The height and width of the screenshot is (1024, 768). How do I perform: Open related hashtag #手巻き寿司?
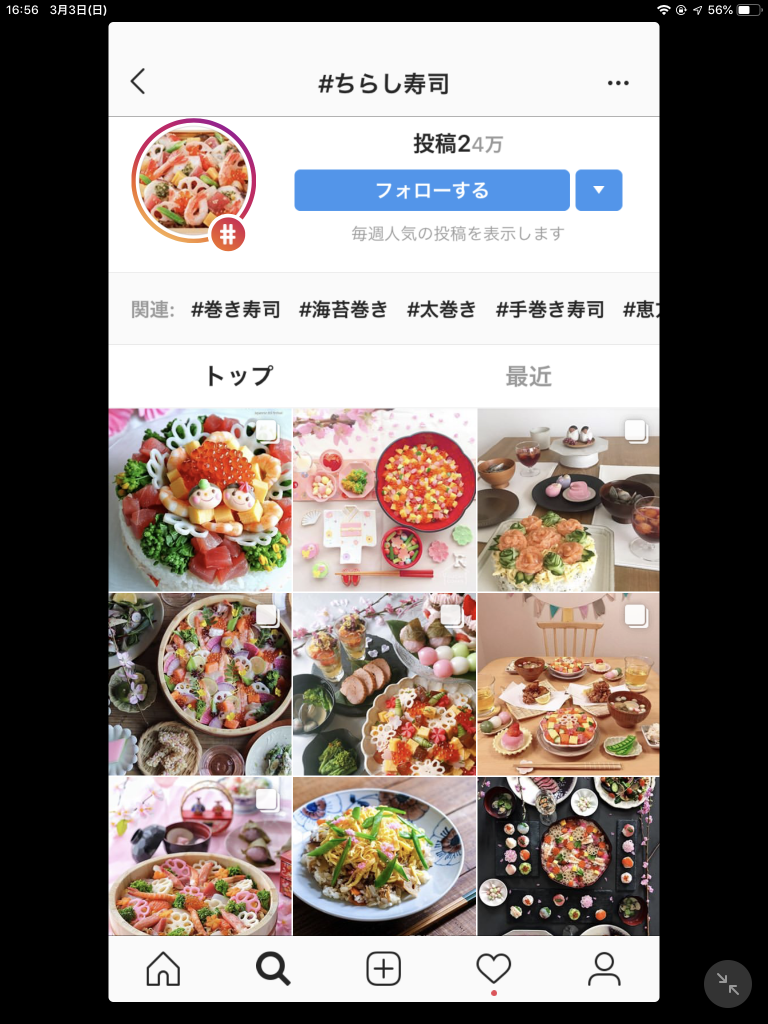[x=550, y=309]
